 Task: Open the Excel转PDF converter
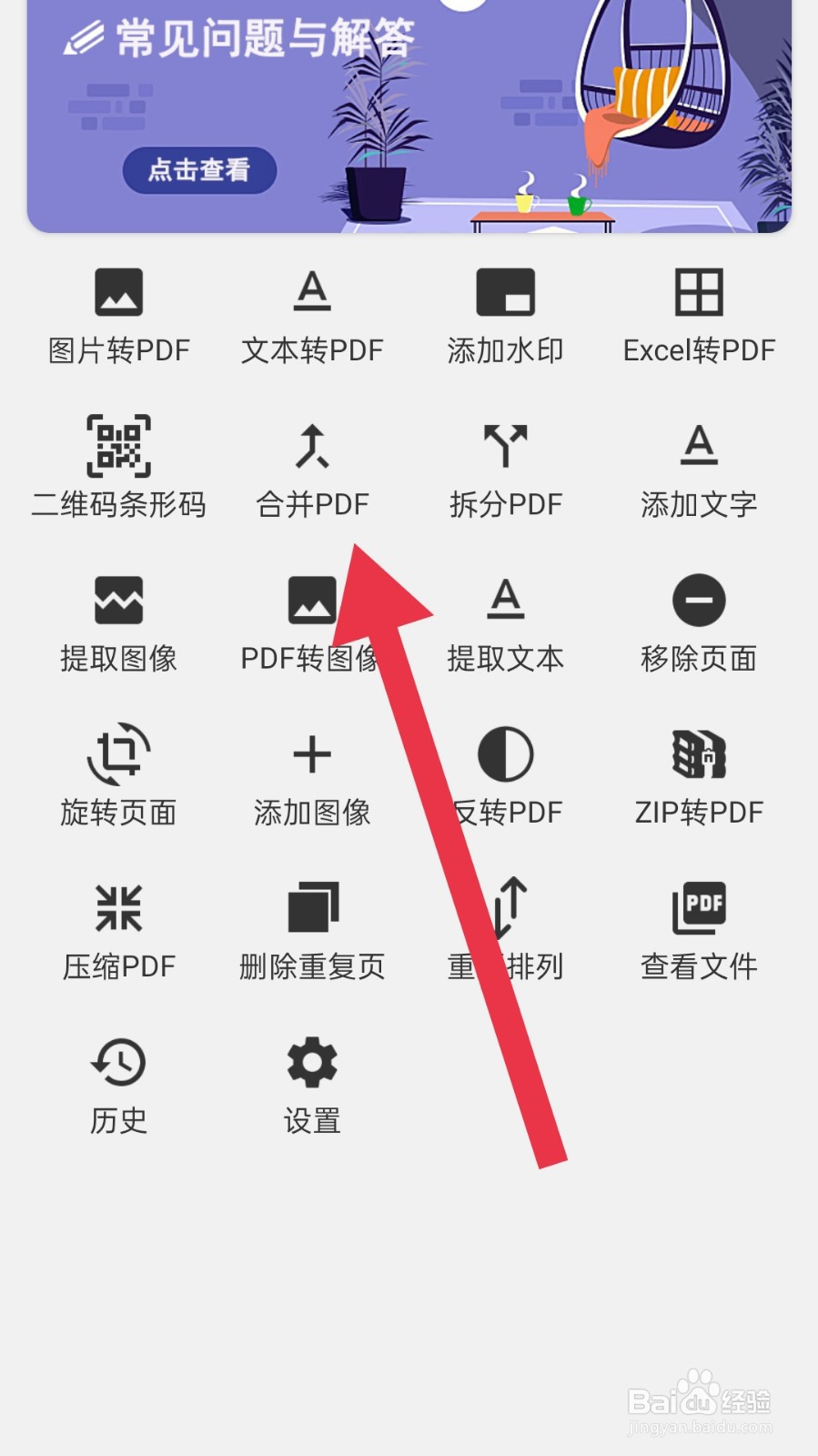[x=699, y=314]
